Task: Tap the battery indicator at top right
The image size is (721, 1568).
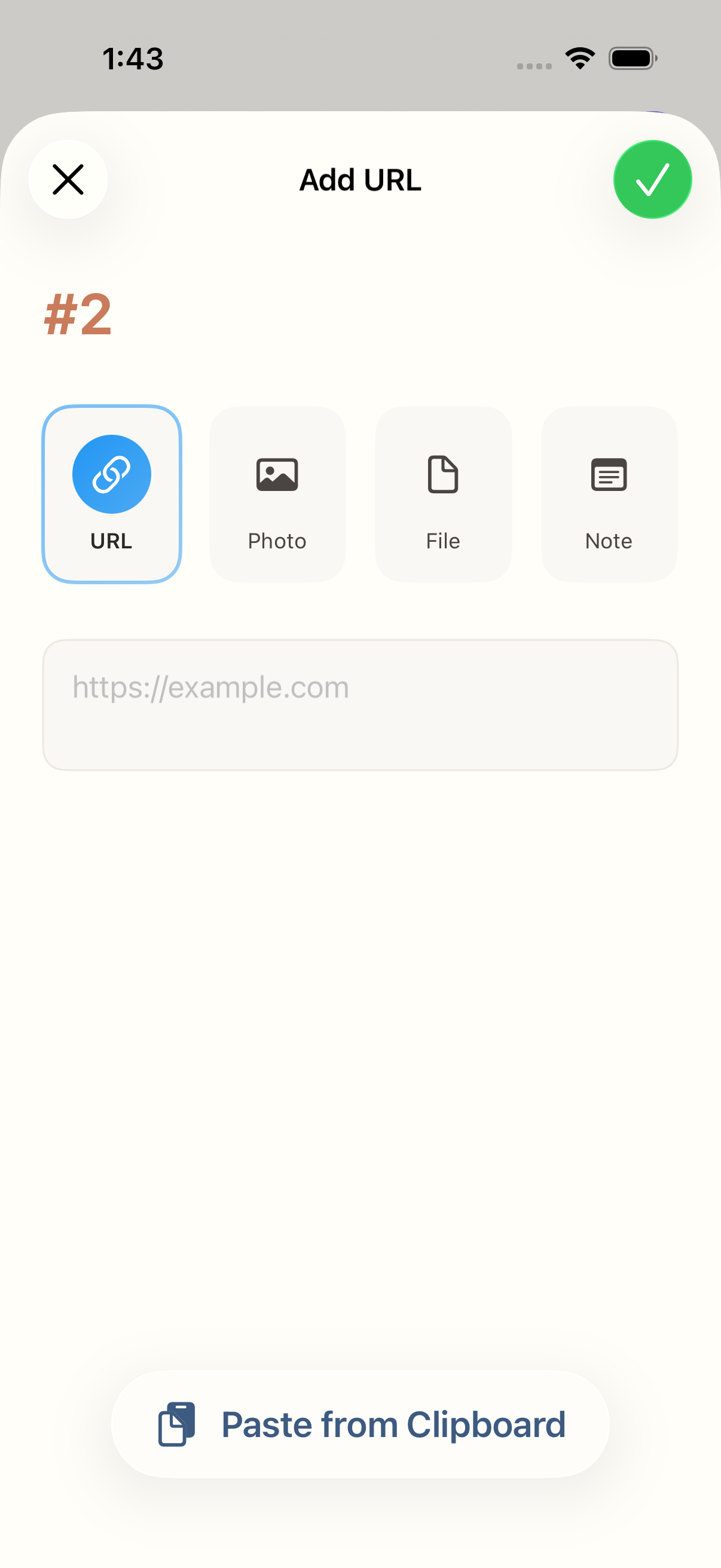Action: point(632,57)
